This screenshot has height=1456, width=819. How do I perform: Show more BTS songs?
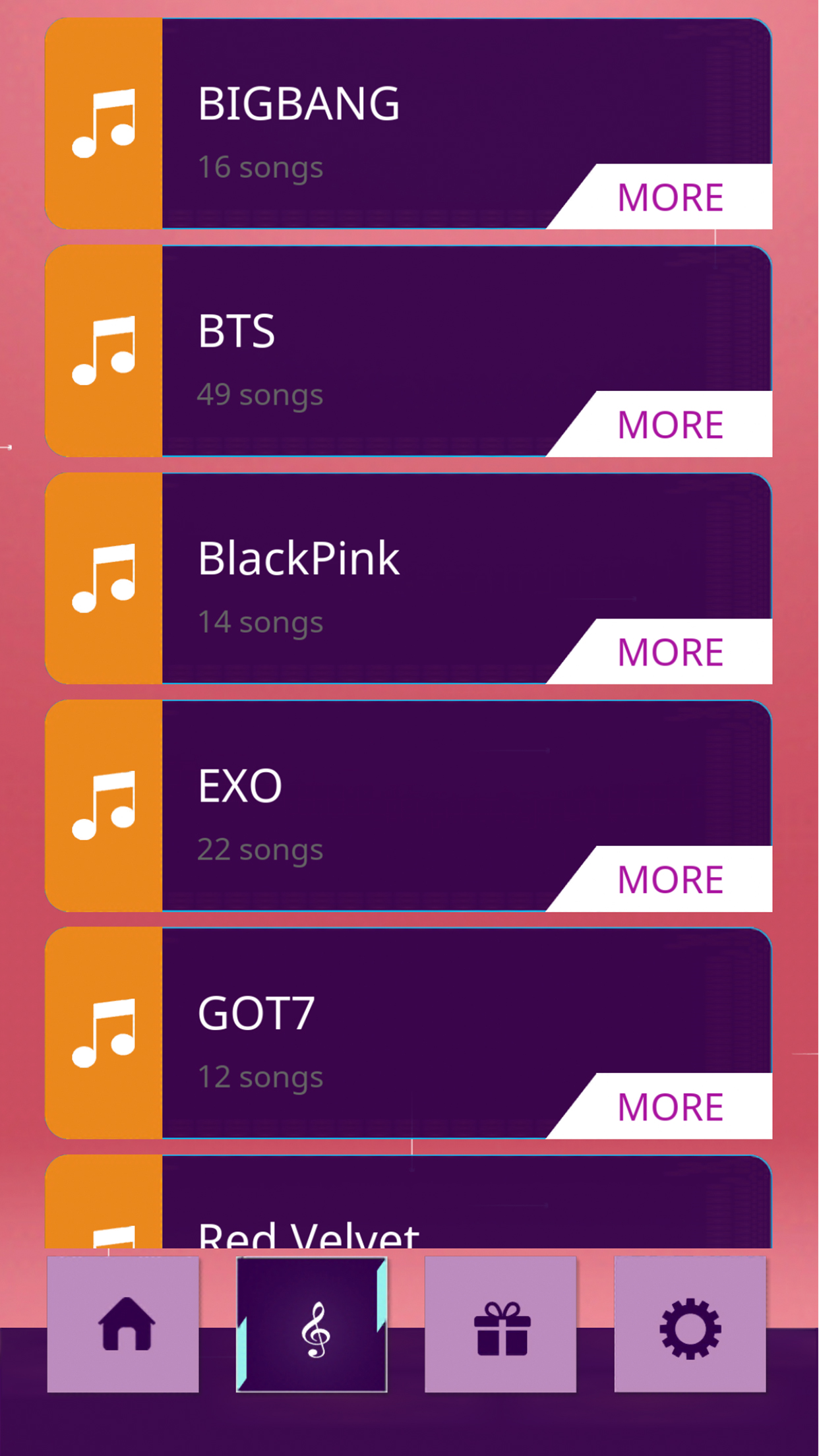670,425
